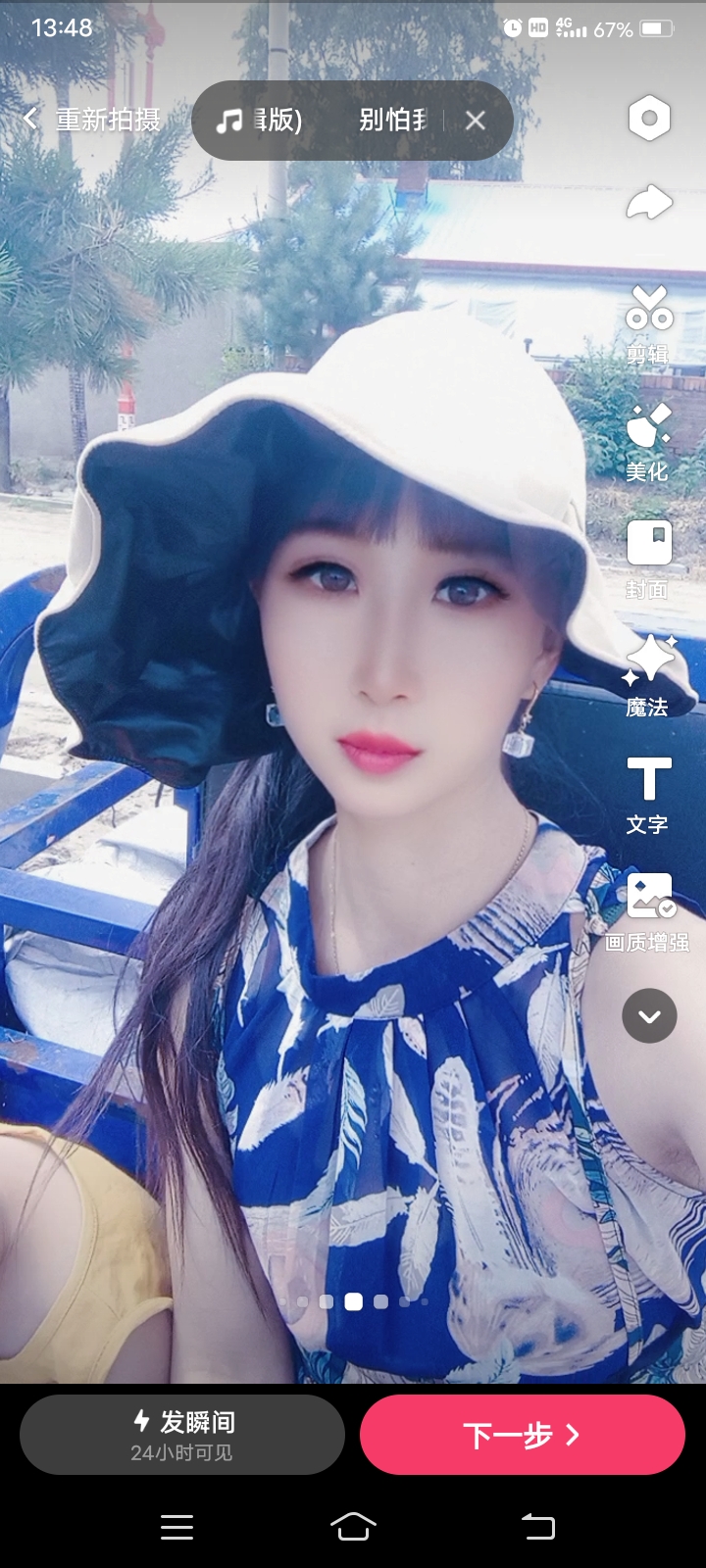Open the hexagon settings icon
This screenshot has height=1568, width=706.
point(648,119)
